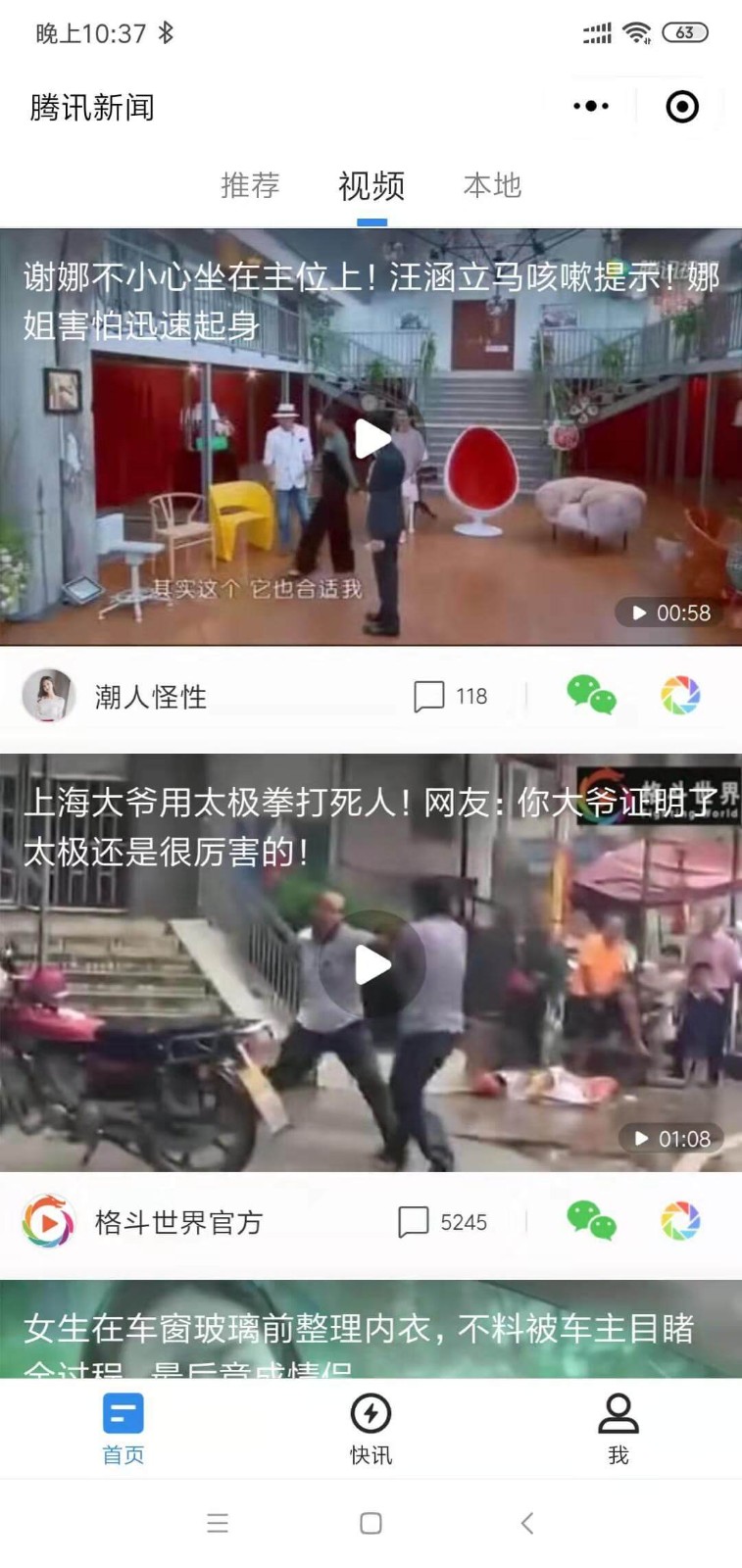Switch to the 本地 tab

[492, 185]
